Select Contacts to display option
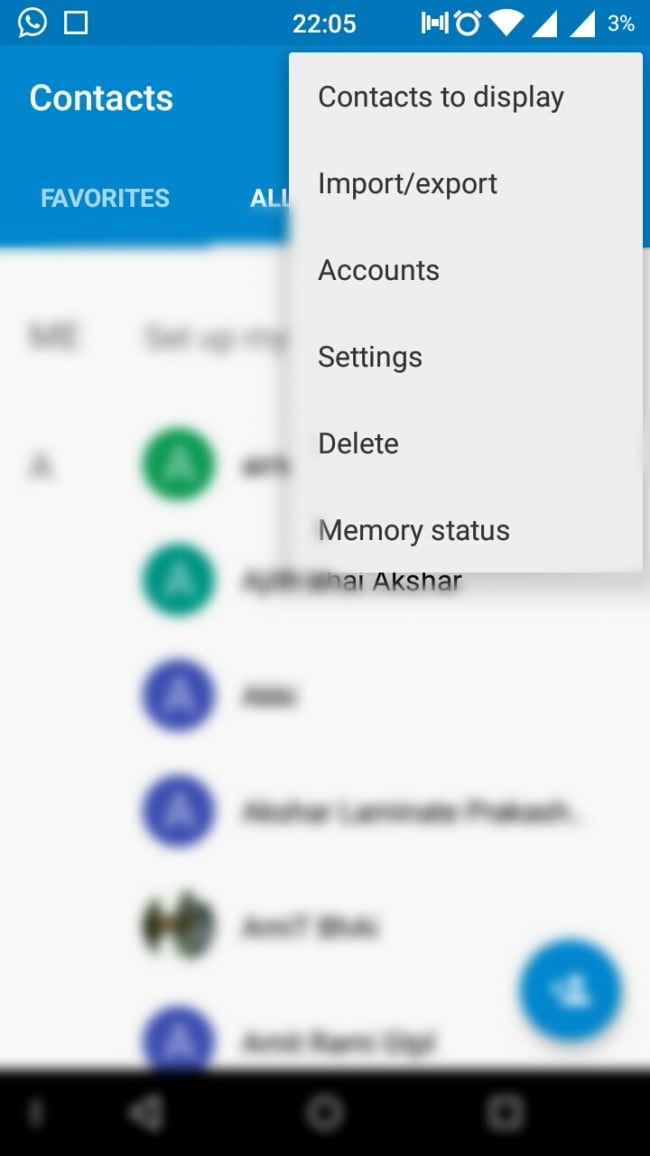This screenshot has height=1156, width=650. (441, 98)
